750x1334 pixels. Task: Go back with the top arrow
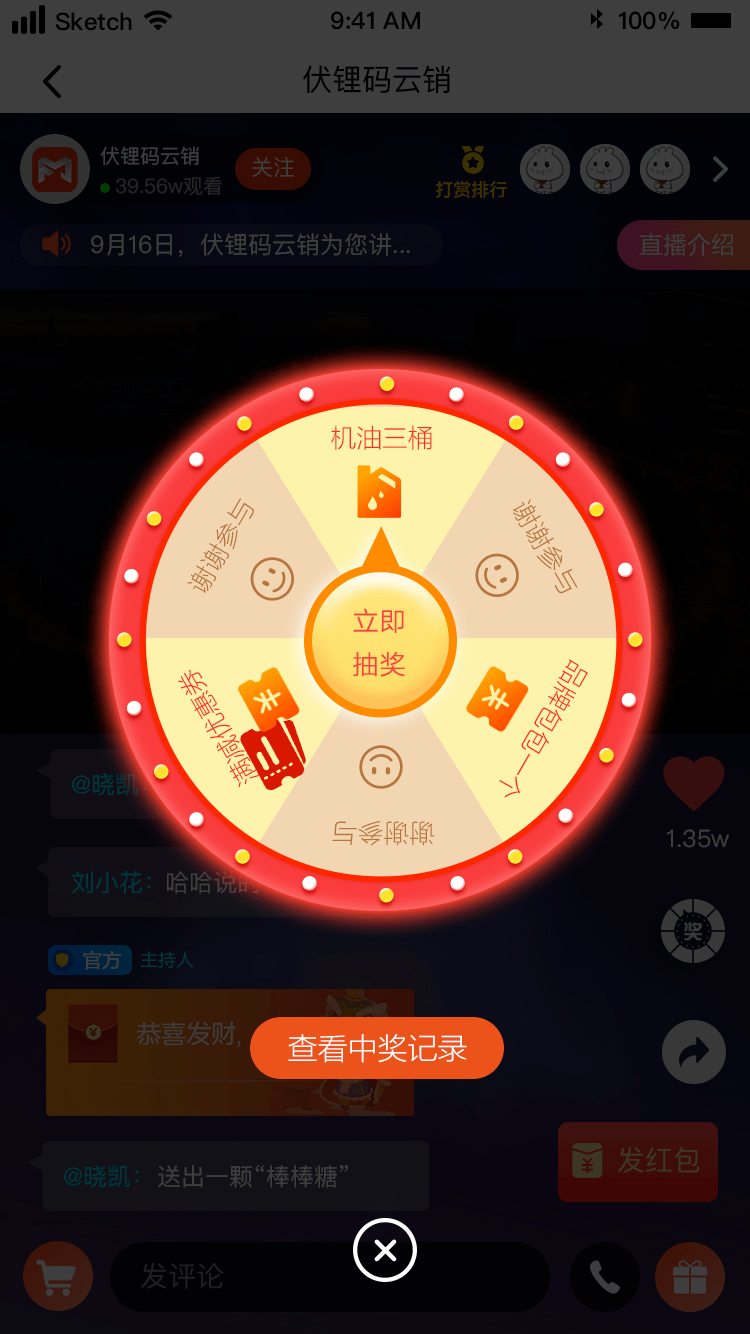53,81
